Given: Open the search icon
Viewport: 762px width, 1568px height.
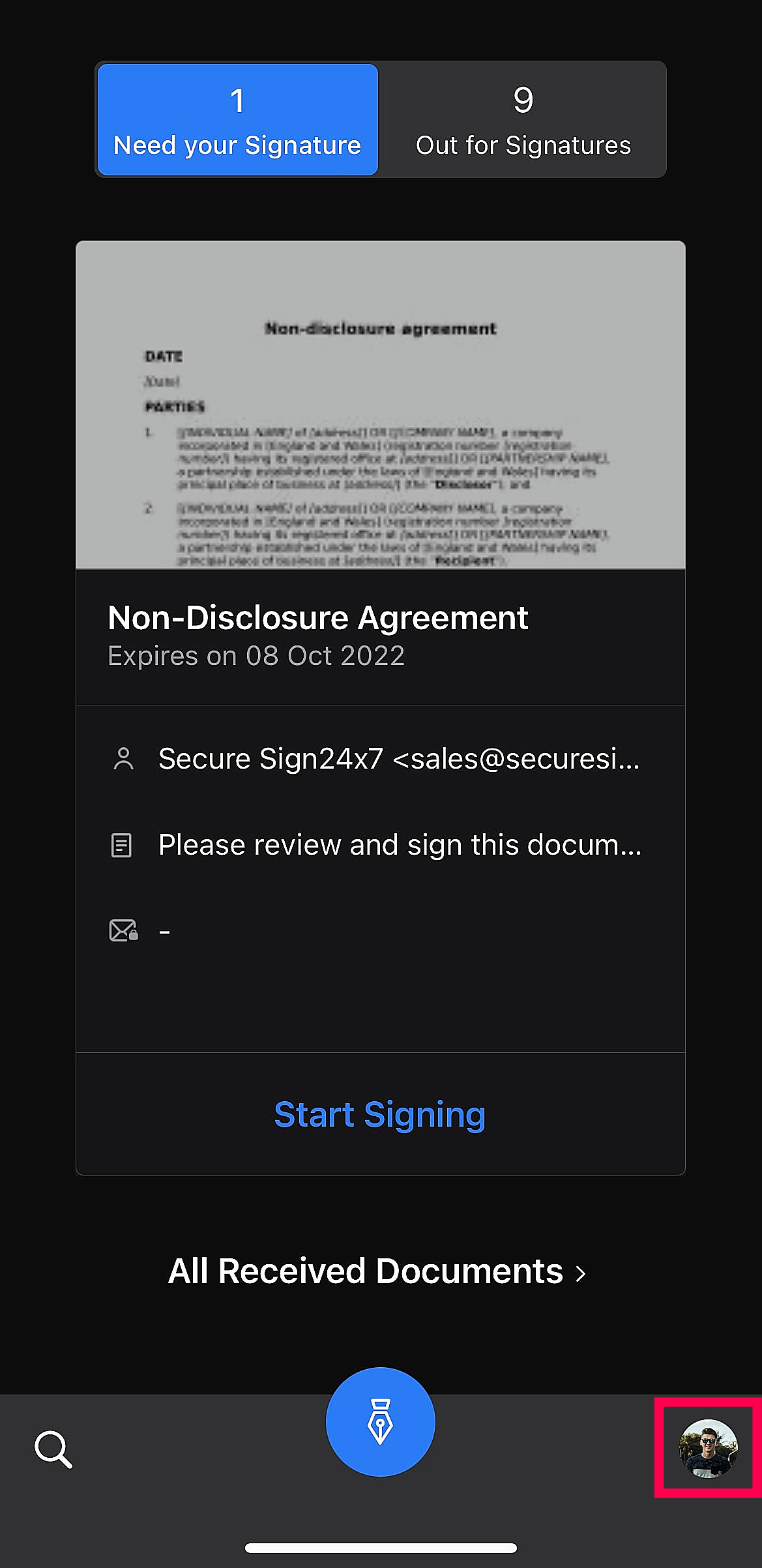Looking at the screenshot, I should coord(53,1449).
